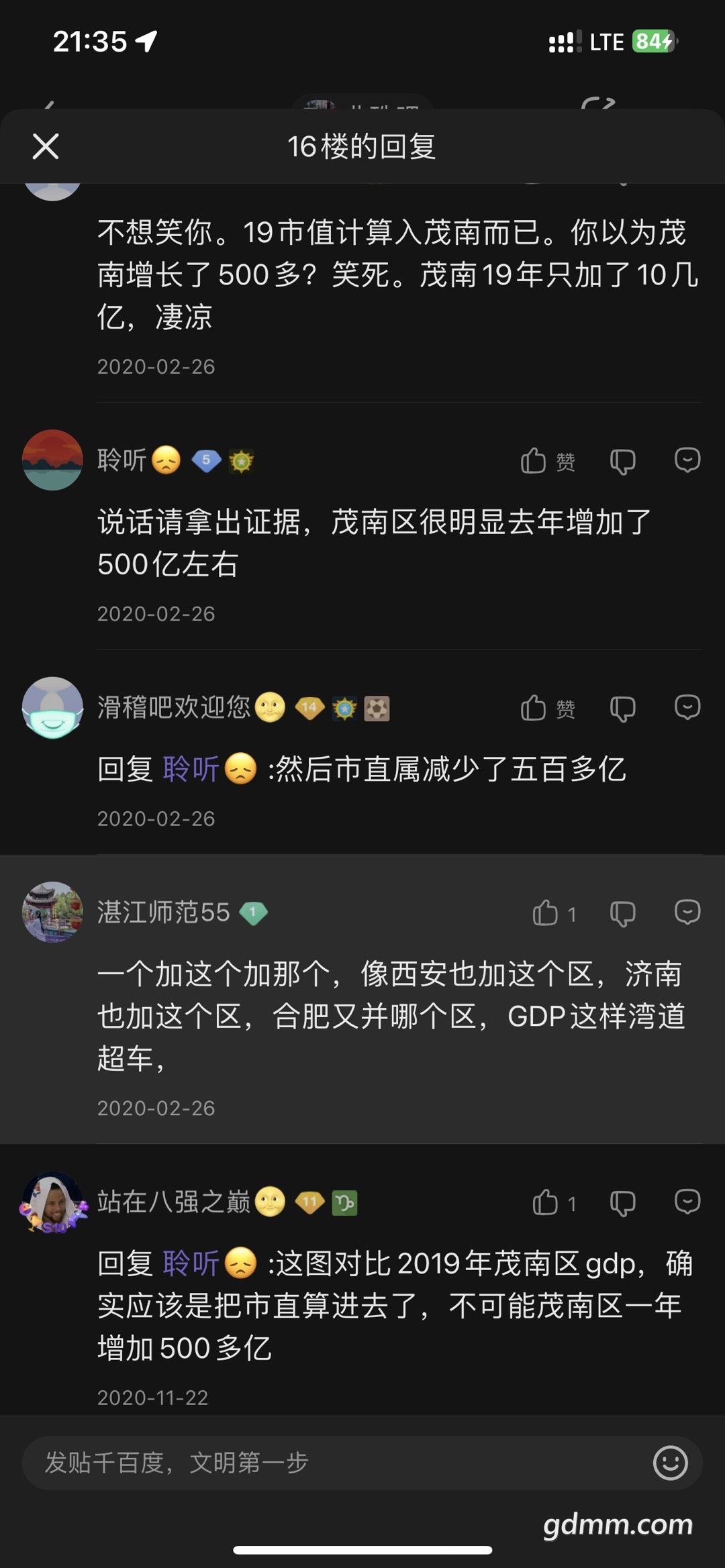Reply to 滑稽吧欢迎您's comment
The width and height of the screenshot is (725, 1568).
pyautogui.click(x=687, y=707)
